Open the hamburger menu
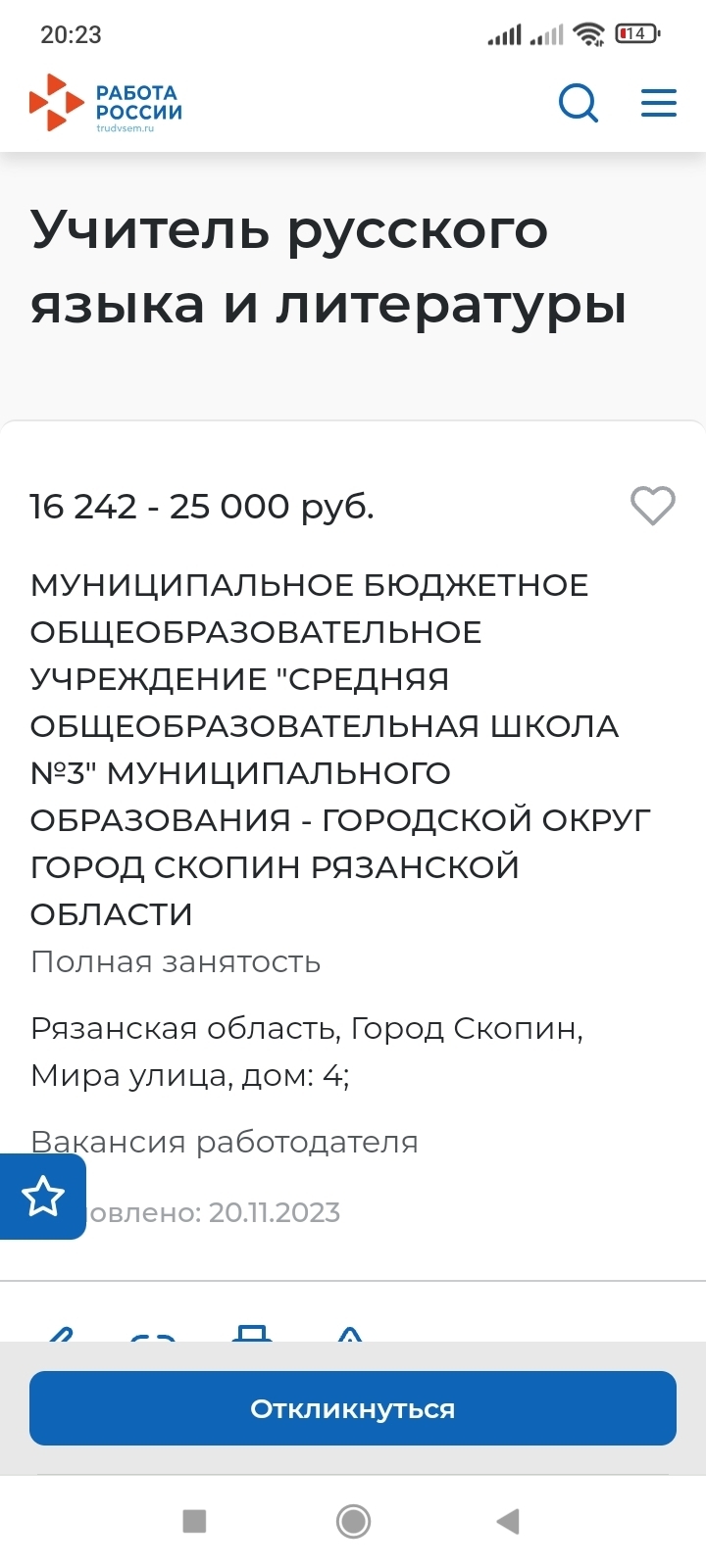 (x=658, y=103)
